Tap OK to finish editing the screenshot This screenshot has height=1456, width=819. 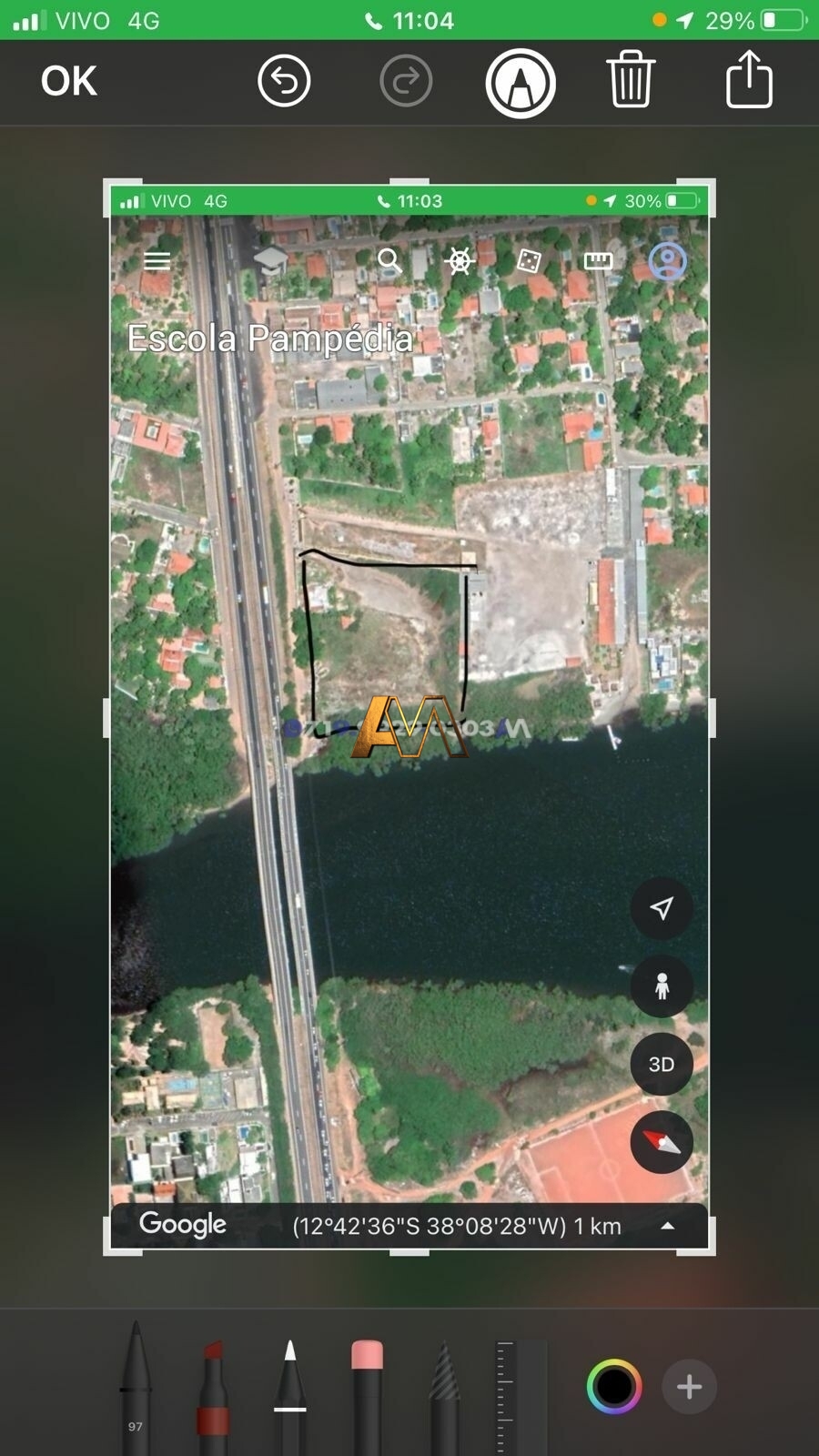[68, 82]
